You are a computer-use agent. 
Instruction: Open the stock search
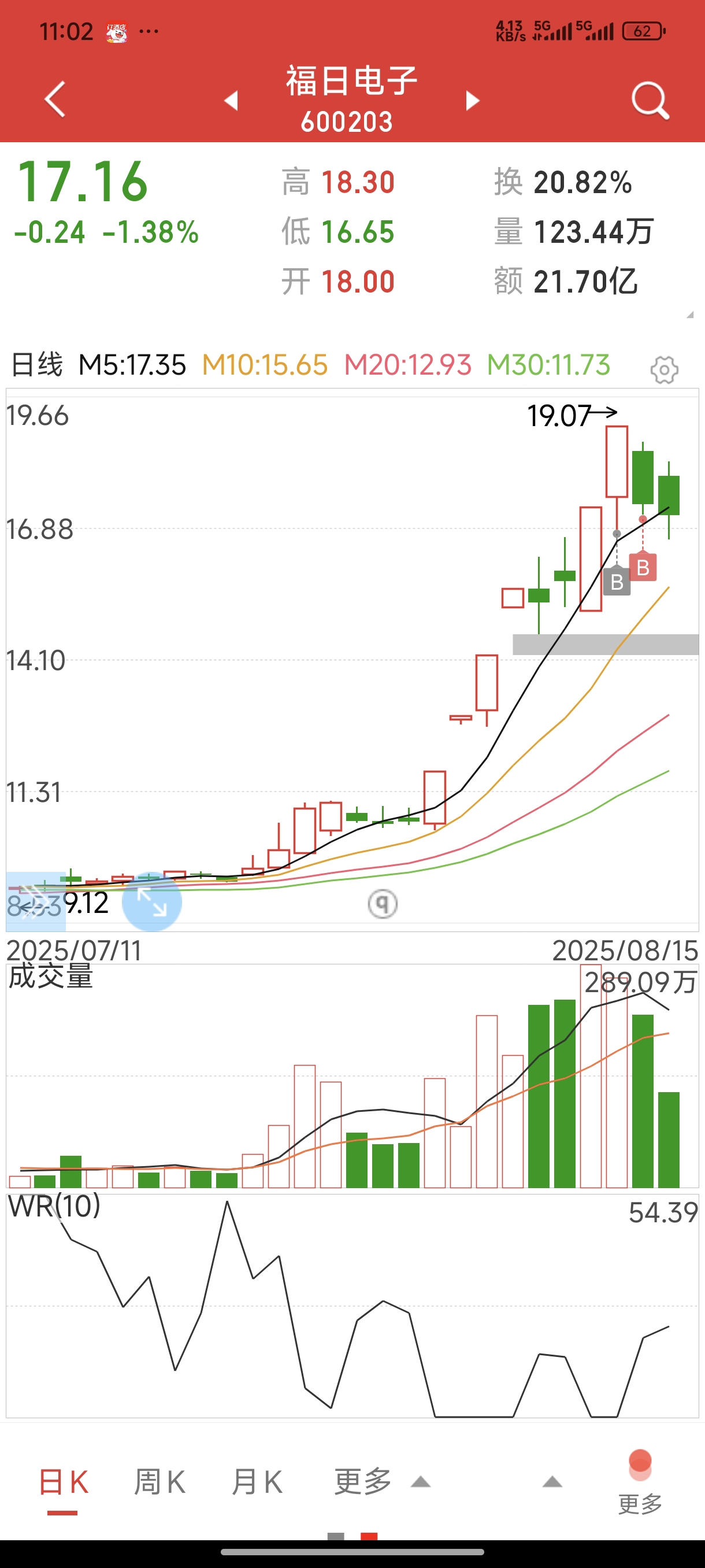pyautogui.click(x=650, y=101)
